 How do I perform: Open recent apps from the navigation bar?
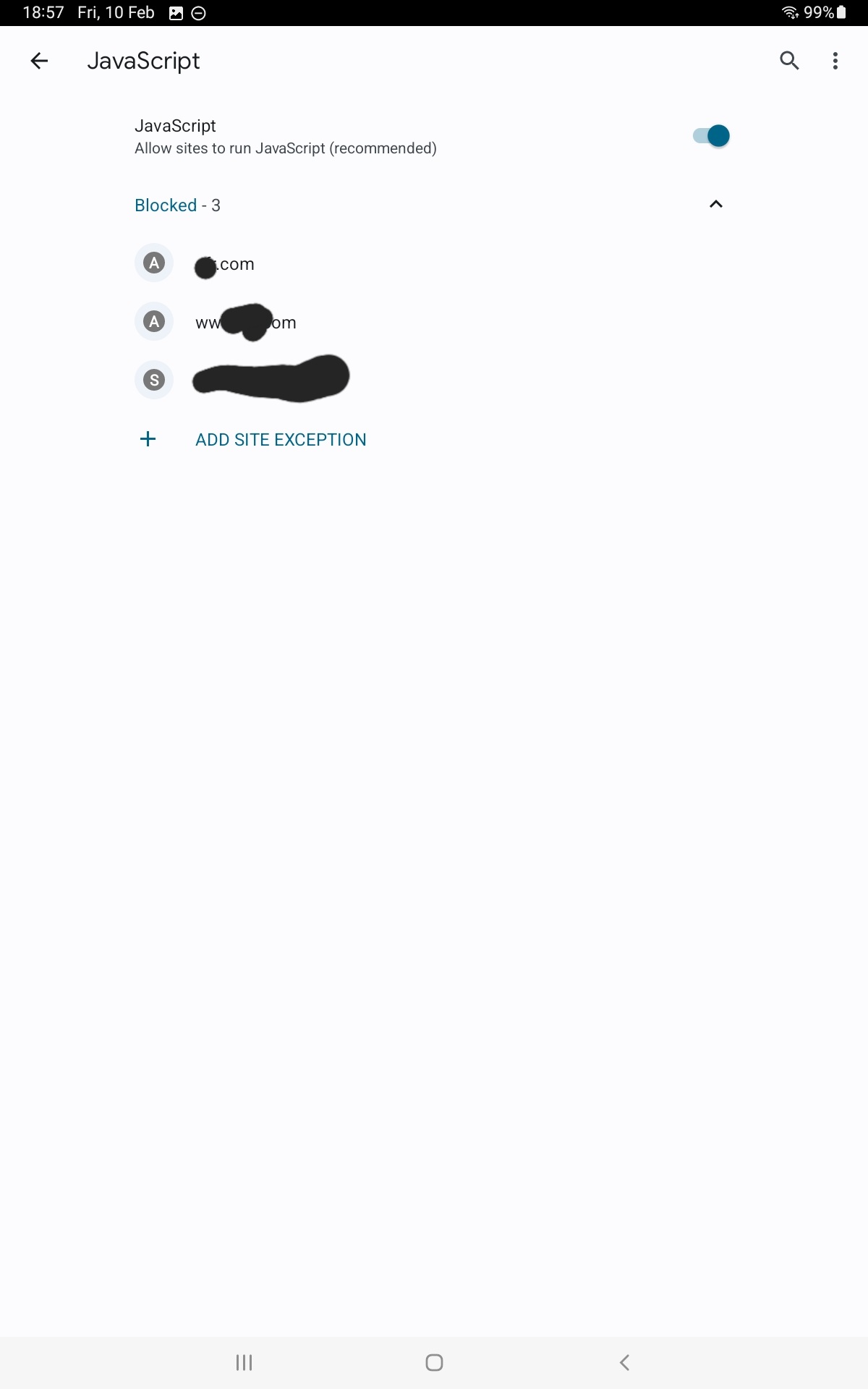click(x=244, y=1363)
